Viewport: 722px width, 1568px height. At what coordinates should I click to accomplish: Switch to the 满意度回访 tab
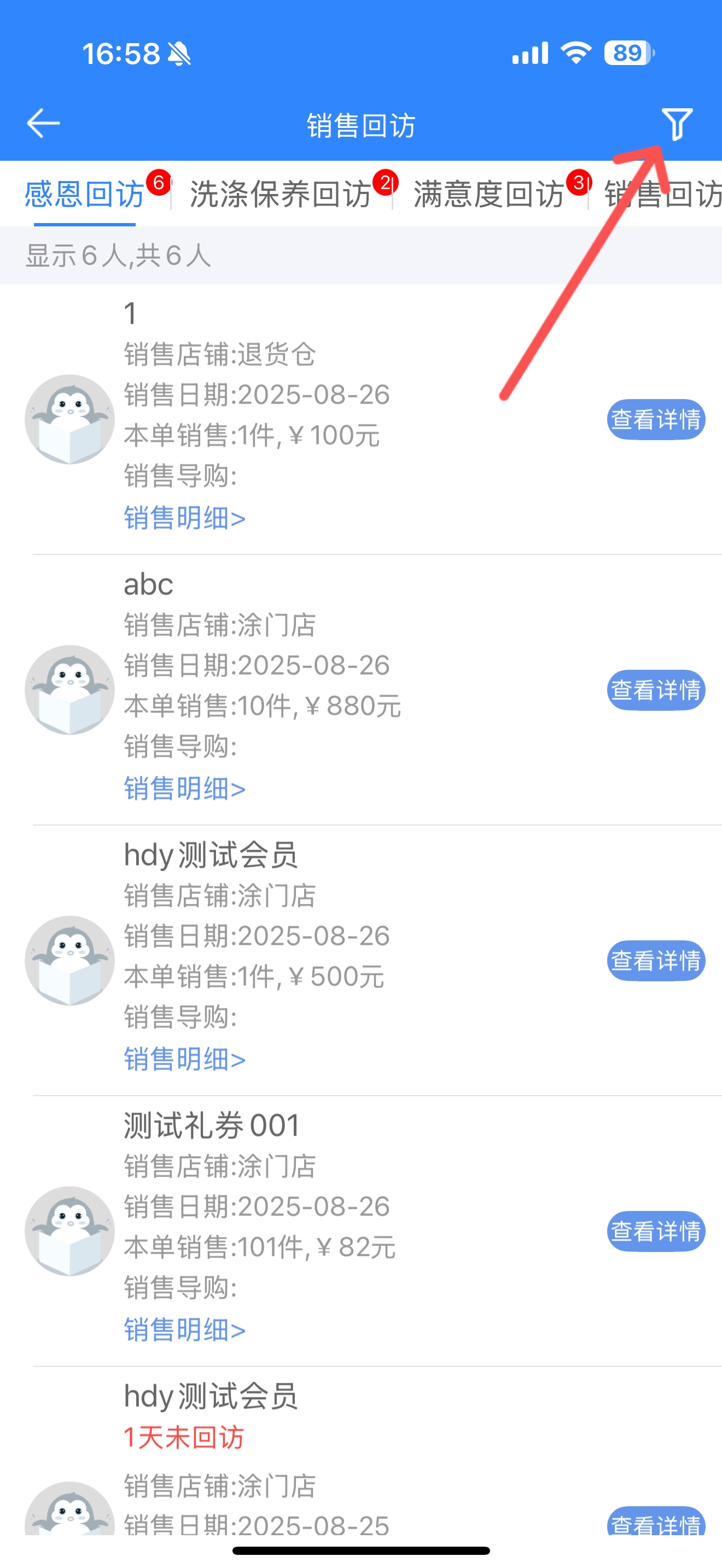[x=489, y=195]
